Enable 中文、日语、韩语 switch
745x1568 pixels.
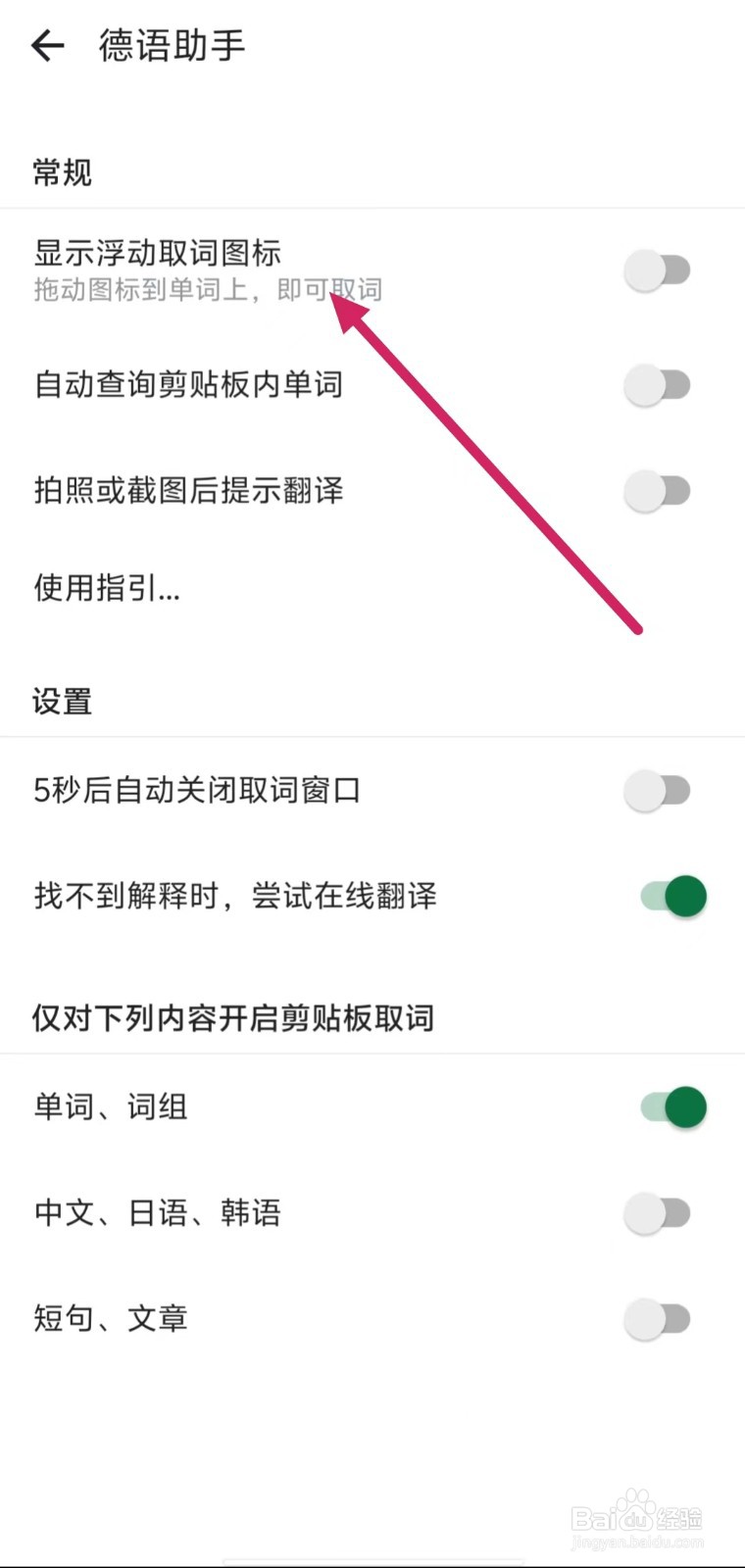click(658, 1213)
